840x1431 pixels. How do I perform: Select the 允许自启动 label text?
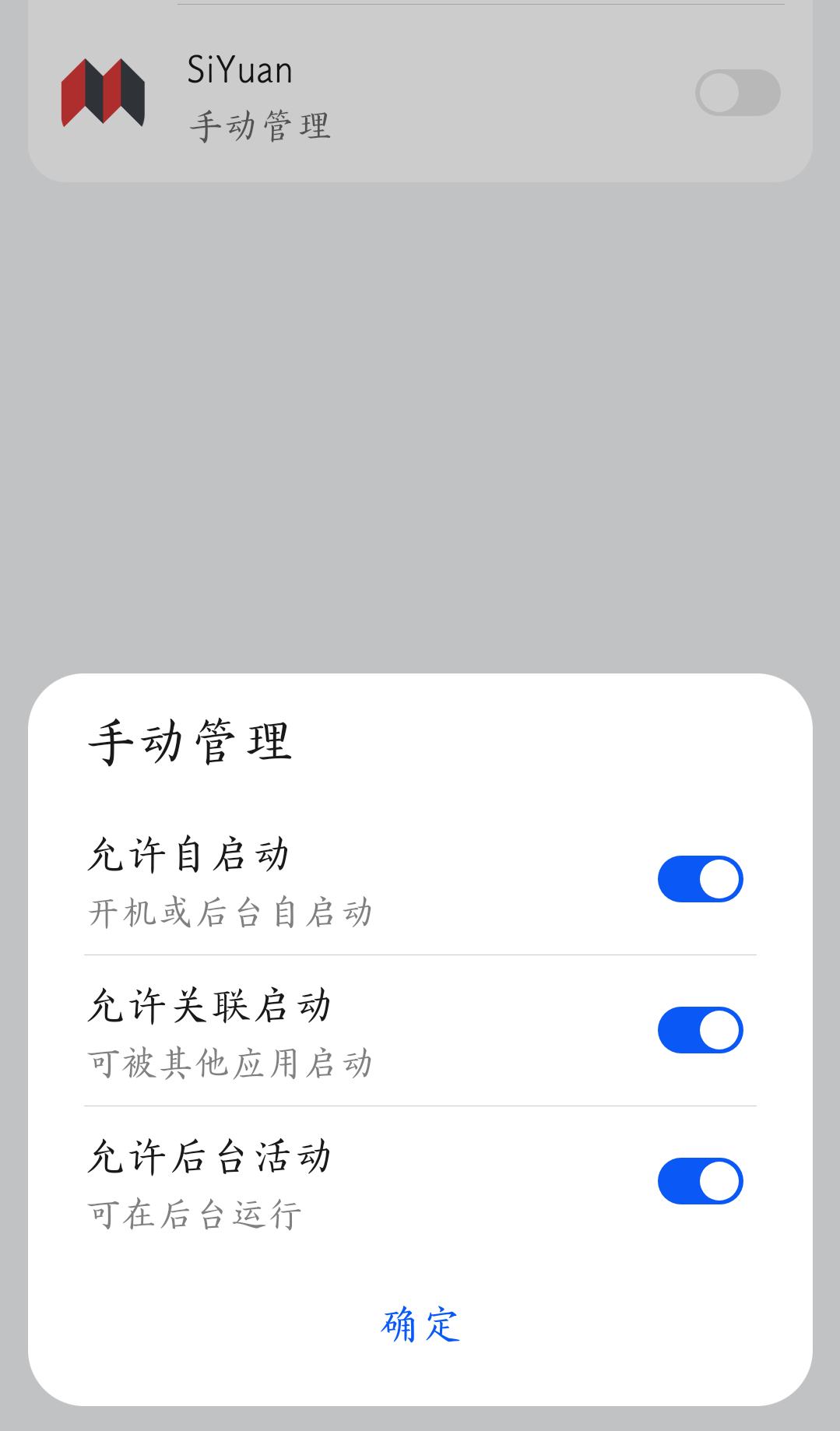click(x=189, y=854)
